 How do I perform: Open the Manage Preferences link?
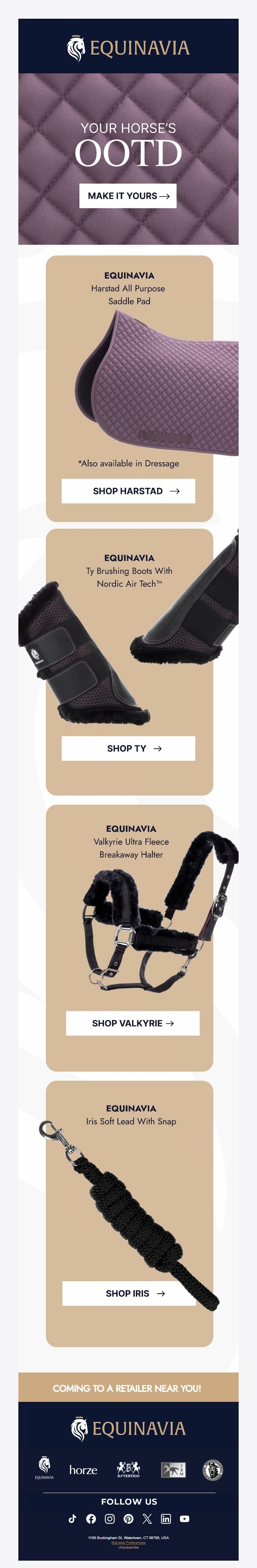pyautogui.click(x=128, y=1542)
